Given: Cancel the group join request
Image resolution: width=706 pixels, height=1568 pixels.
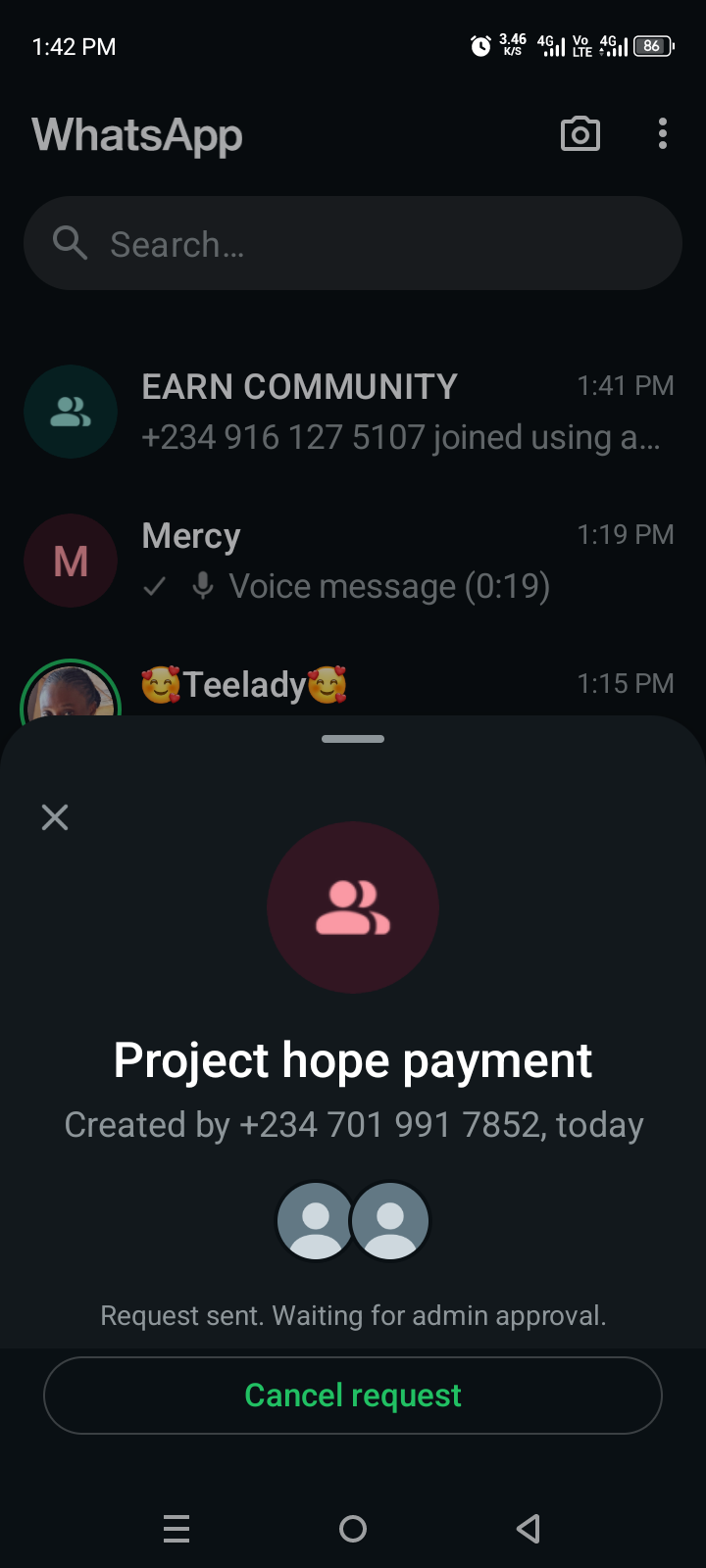Looking at the screenshot, I should coord(353,1395).
